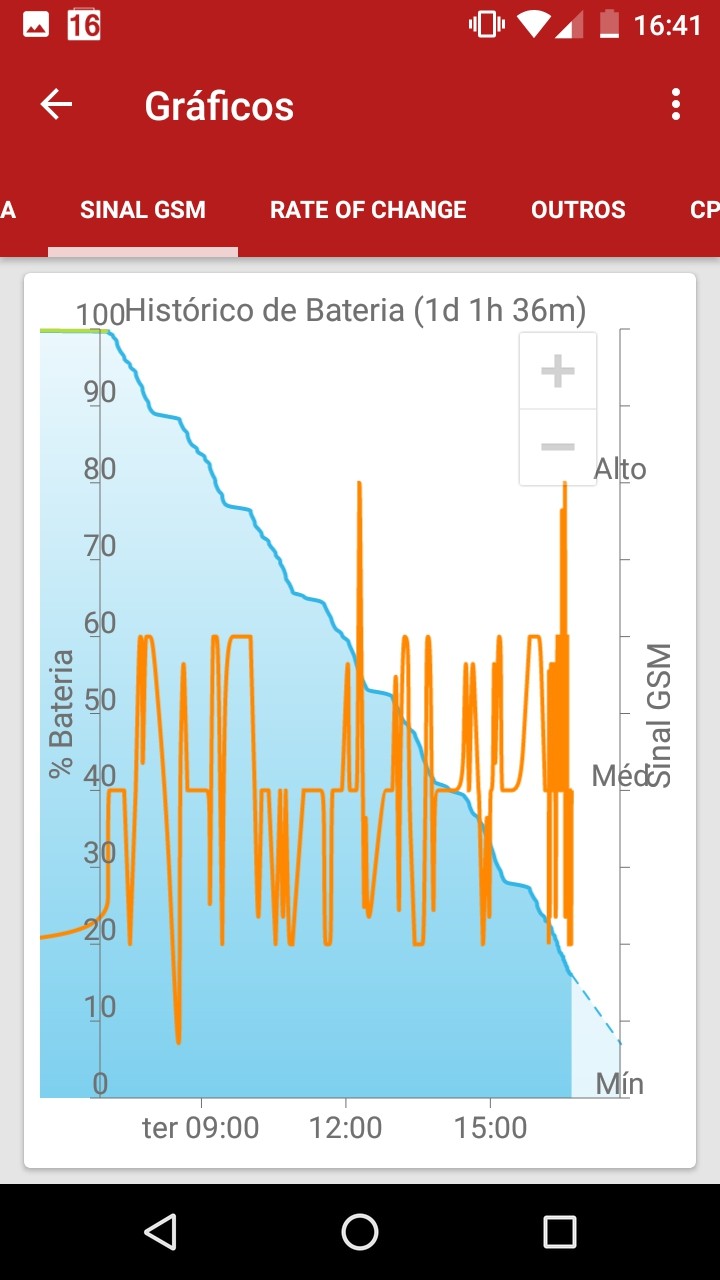The width and height of the screenshot is (720, 1280).
Task: Tap the system home button
Action: click(x=360, y=1232)
